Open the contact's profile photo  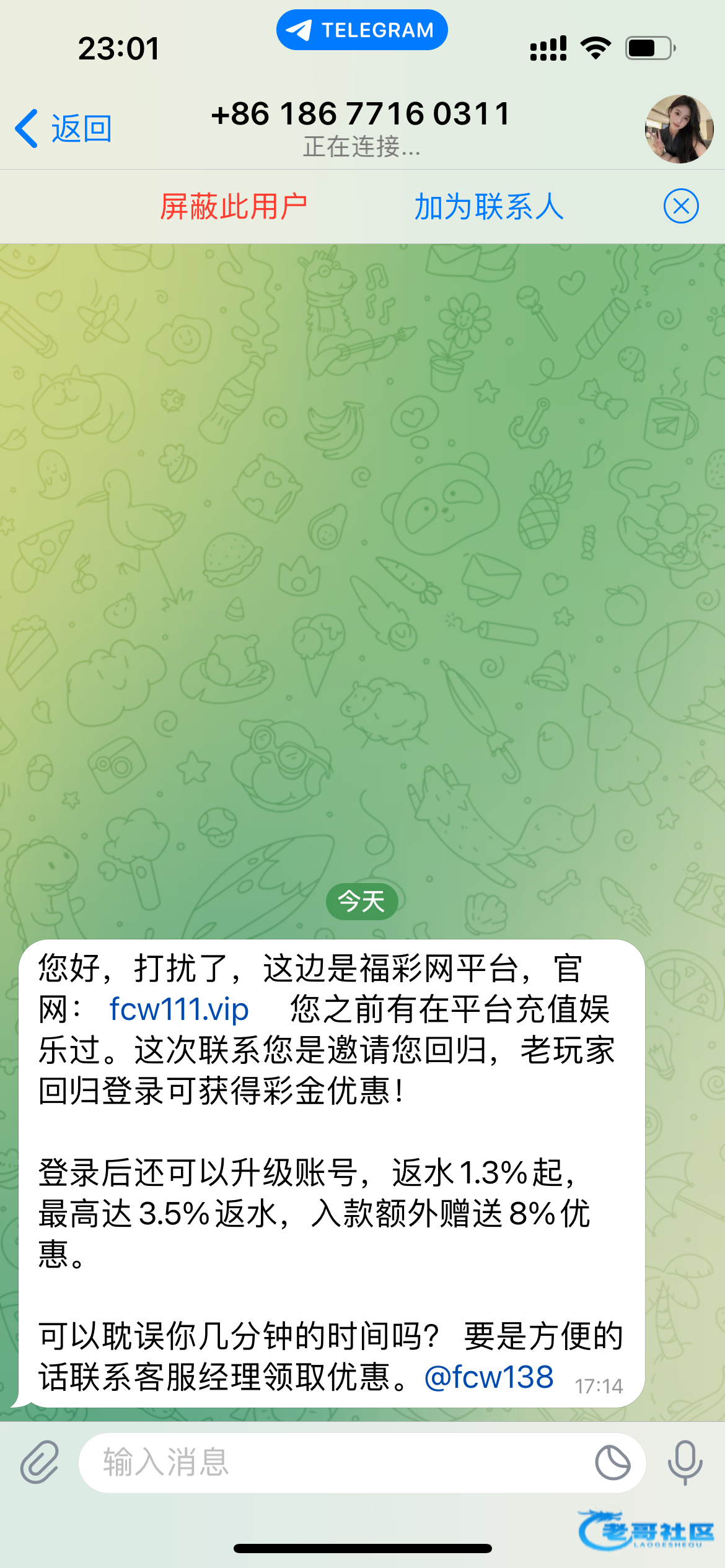pos(679,129)
